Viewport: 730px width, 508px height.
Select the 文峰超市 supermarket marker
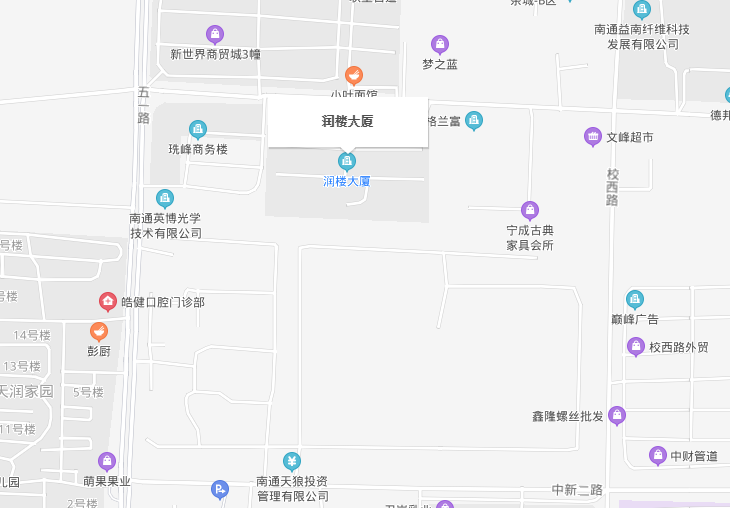[593, 137]
